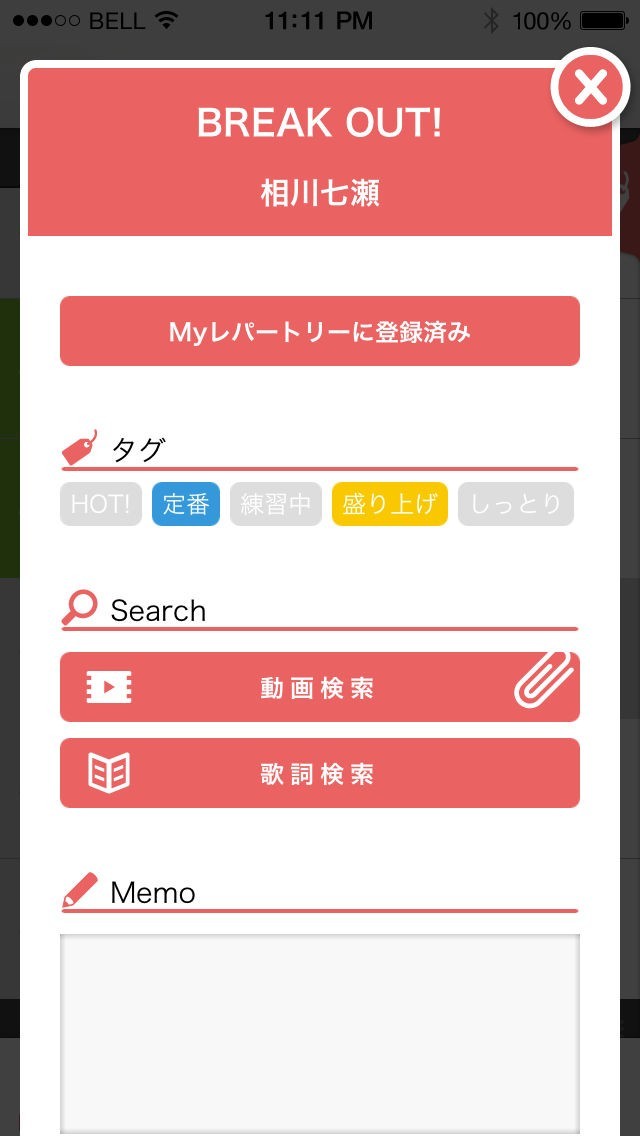Close the BREAK OUT! song details popup
Image resolution: width=640 pixels, height=1136 pixels.
(590, 89)
